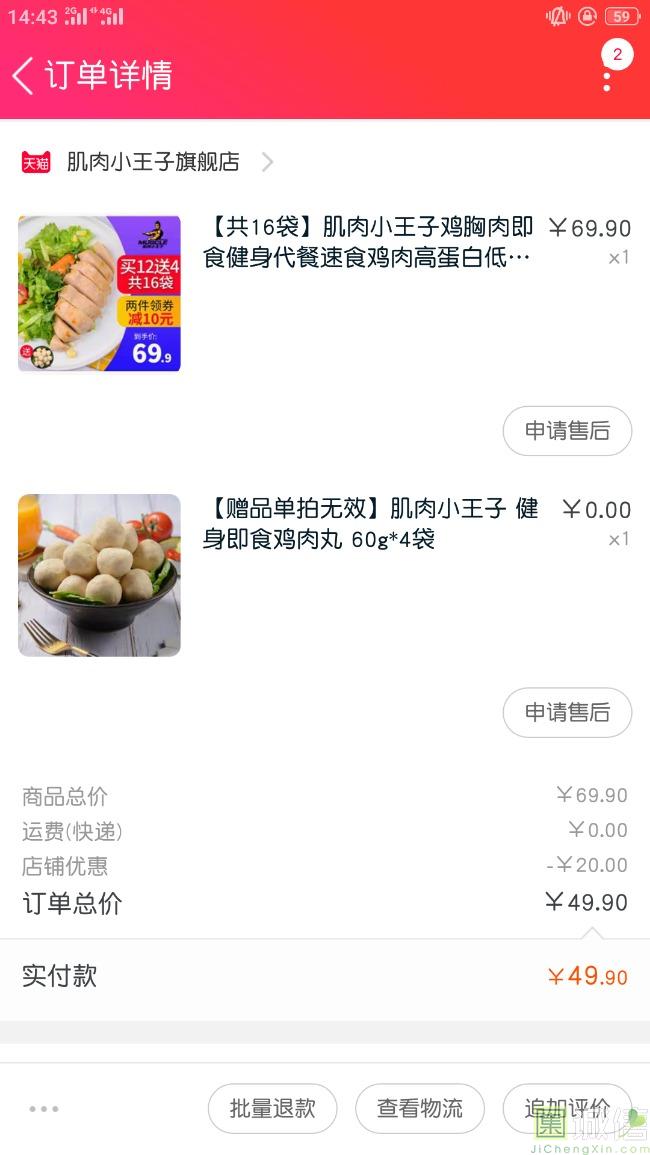Open the 鸡肉丸 gift product thumbnail
The image size is (650, 1155).
tap(99, 575)
